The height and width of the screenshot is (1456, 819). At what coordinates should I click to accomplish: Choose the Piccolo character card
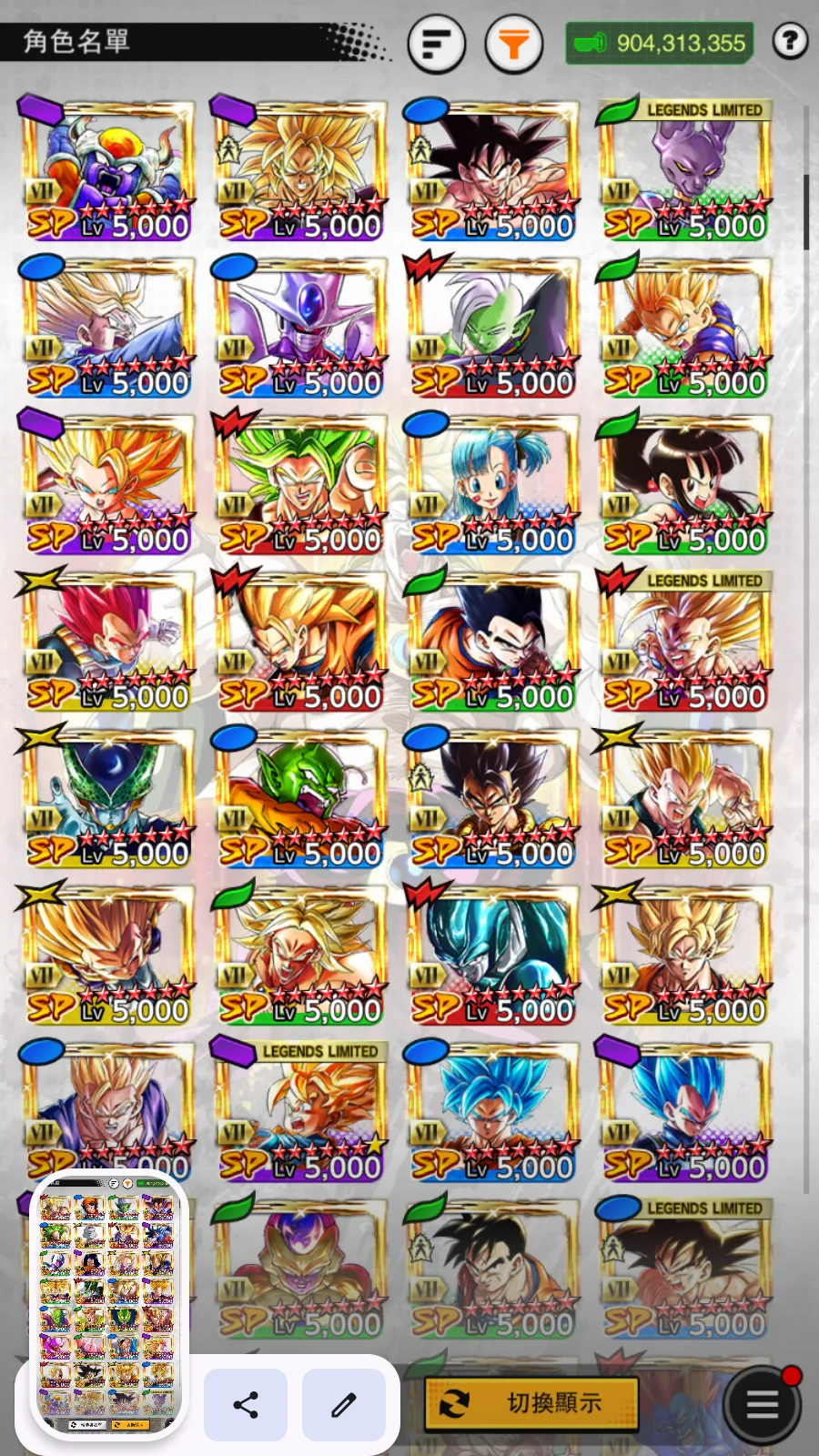[x=299, y=798]
